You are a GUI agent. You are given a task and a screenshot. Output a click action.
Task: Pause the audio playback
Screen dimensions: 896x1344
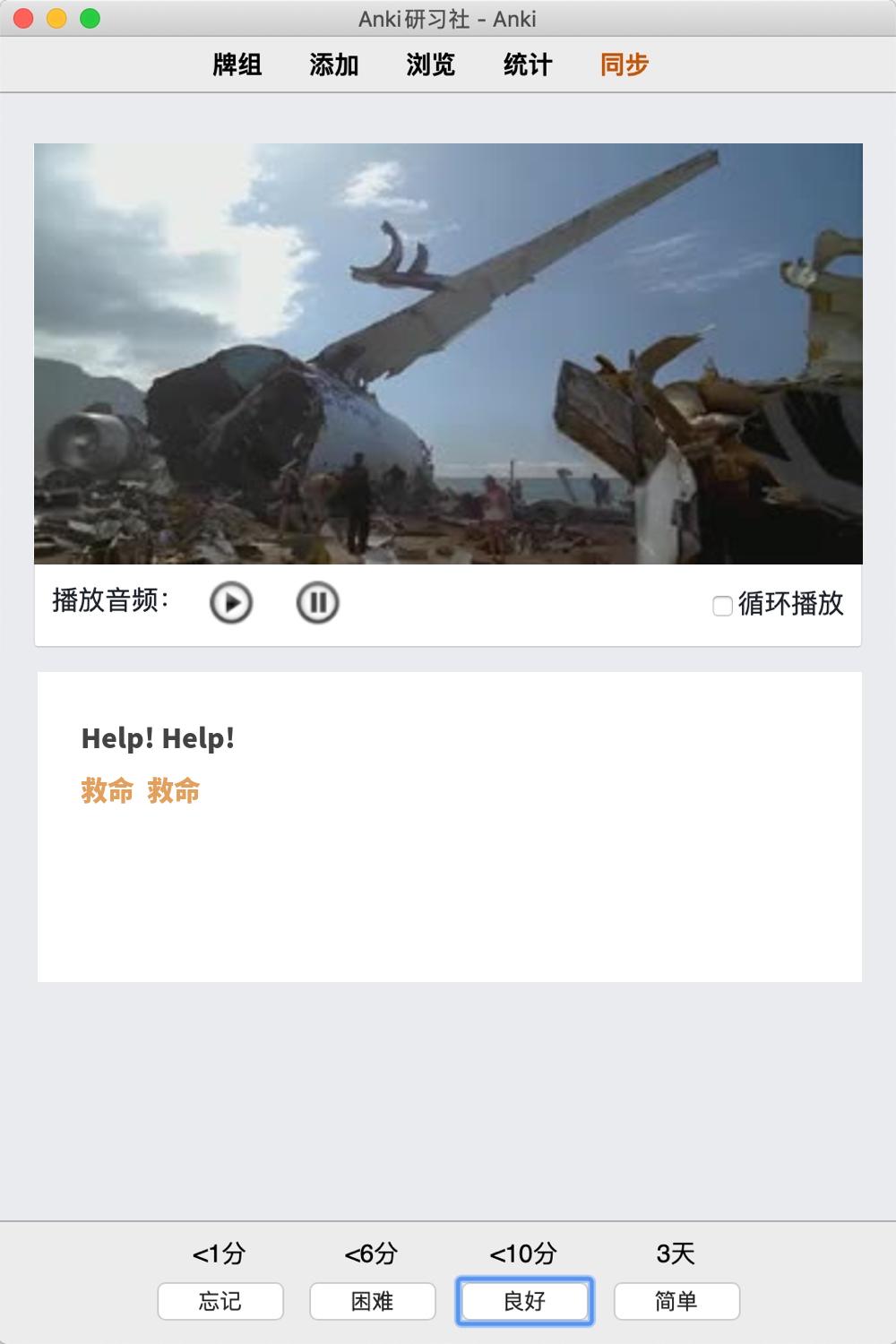point(317,603)
